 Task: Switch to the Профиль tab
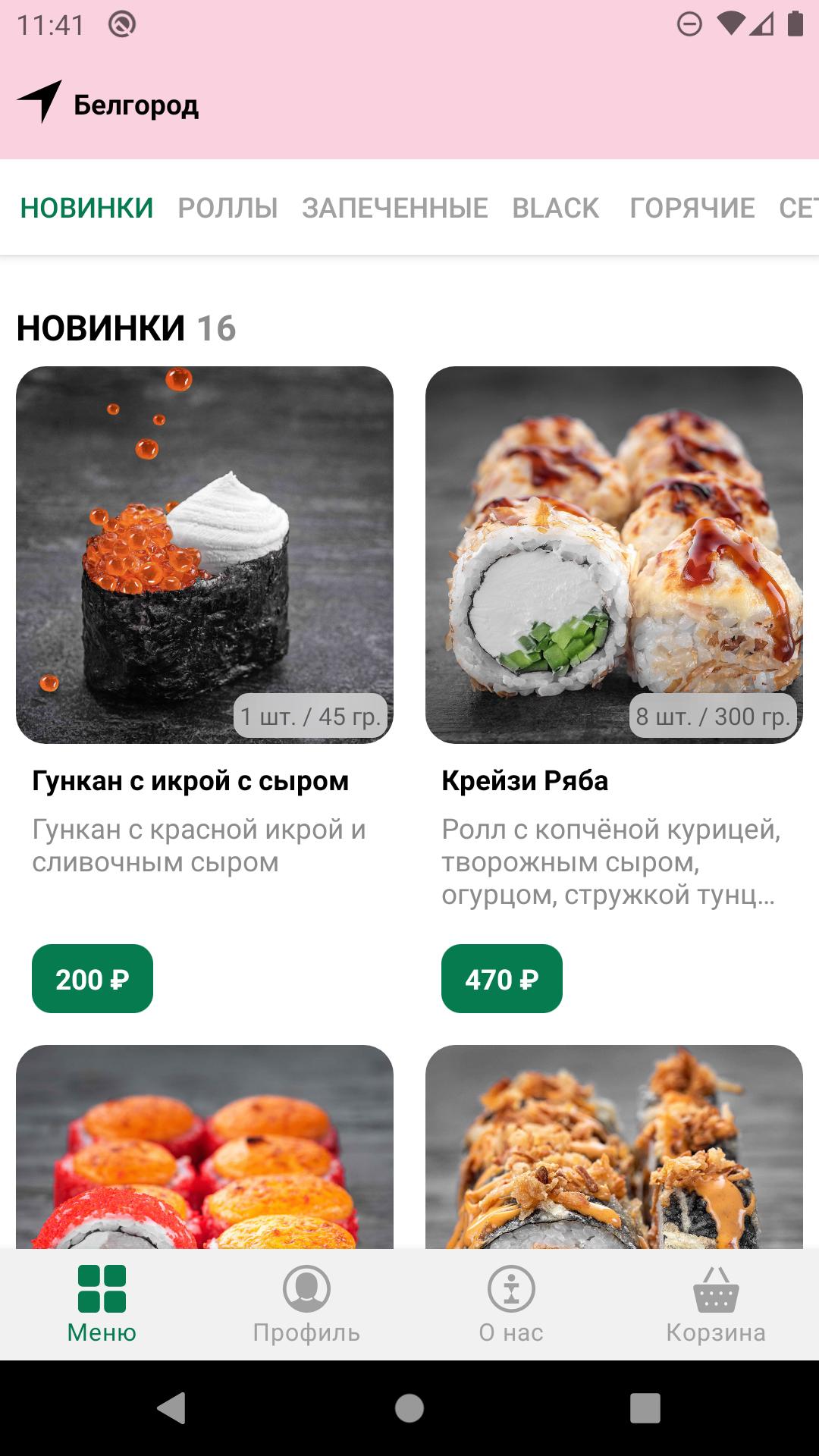click(306, 1304)
